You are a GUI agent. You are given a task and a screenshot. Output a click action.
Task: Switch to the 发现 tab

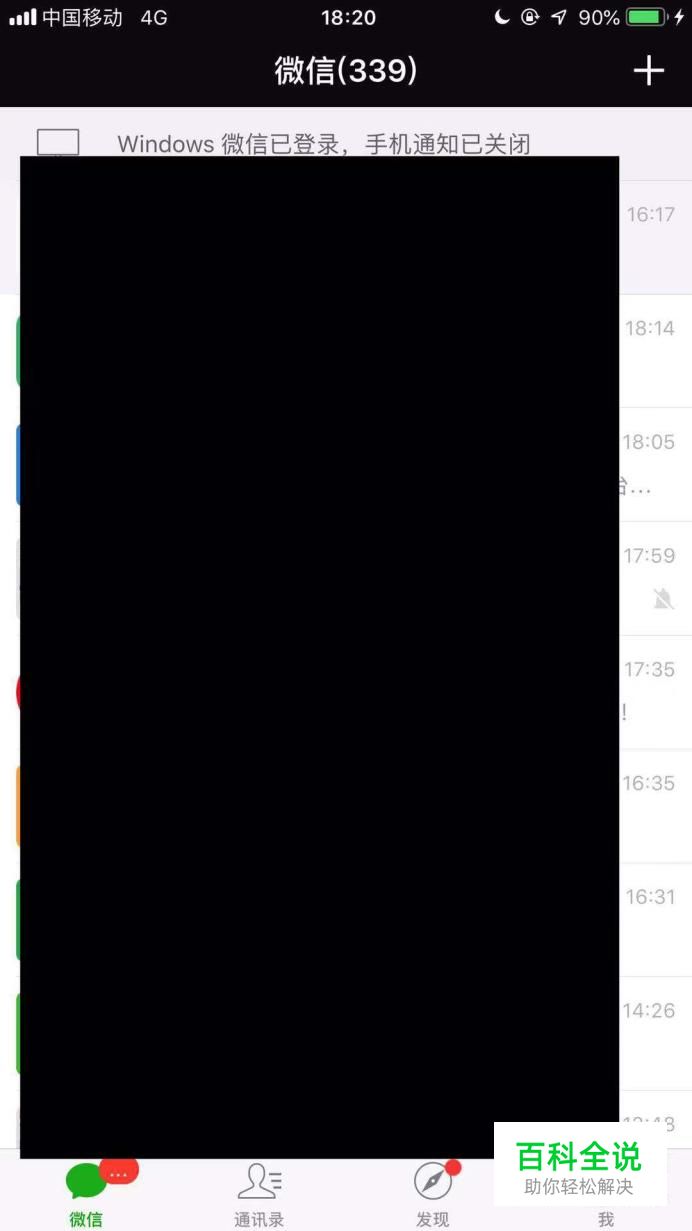[x=433, y=1193]
